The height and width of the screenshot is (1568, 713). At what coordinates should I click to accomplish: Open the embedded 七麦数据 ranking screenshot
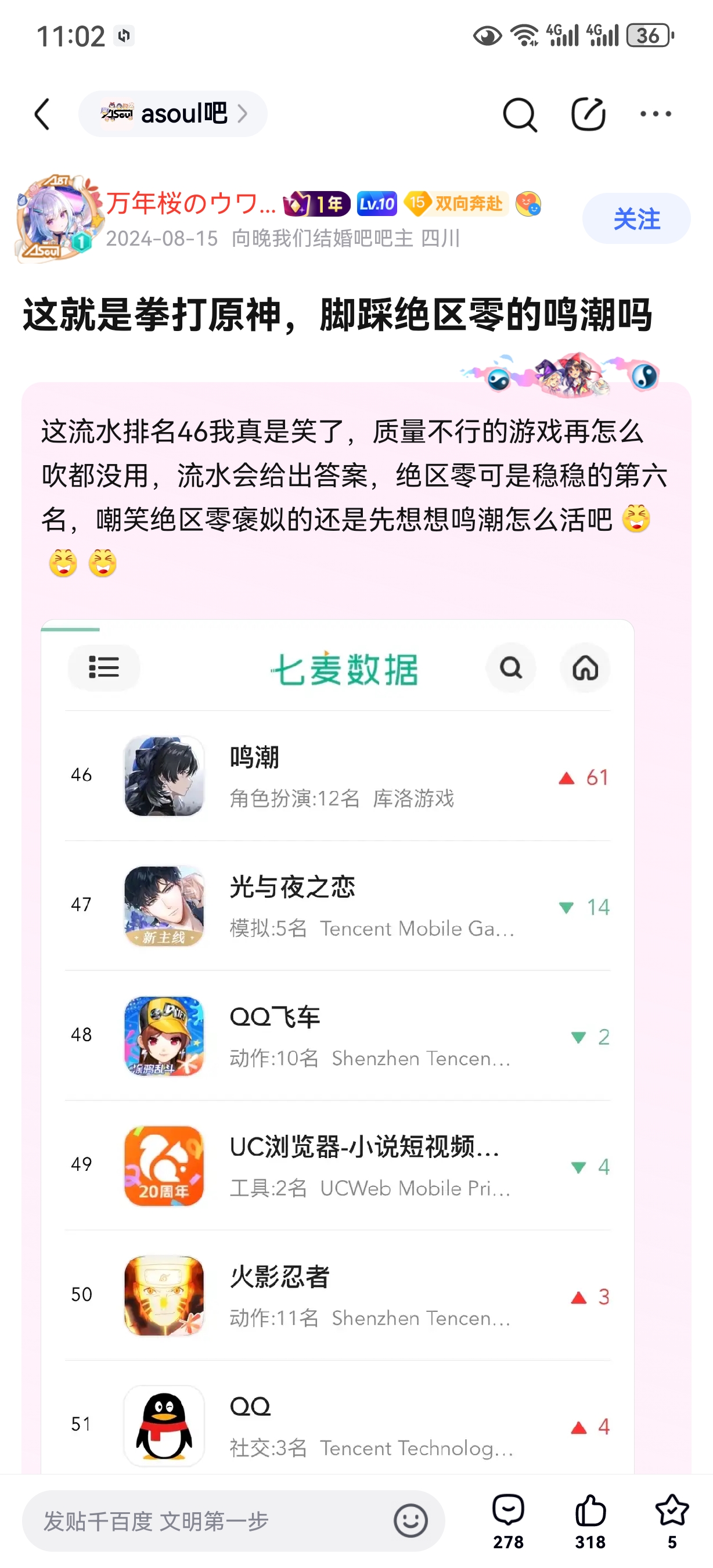337,1046
